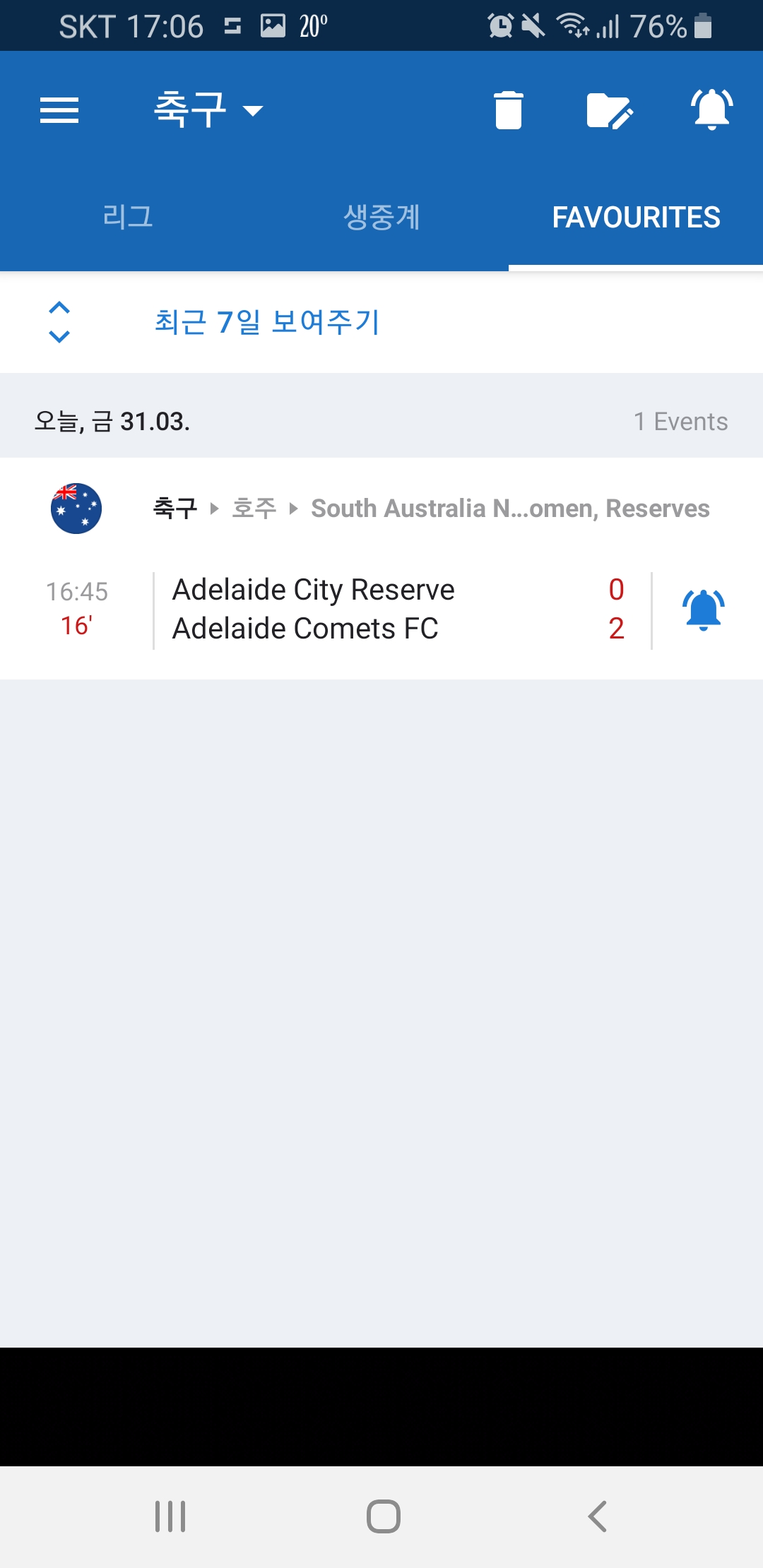
Task: Open the edit favourites icon
Action: click(609, 110)
